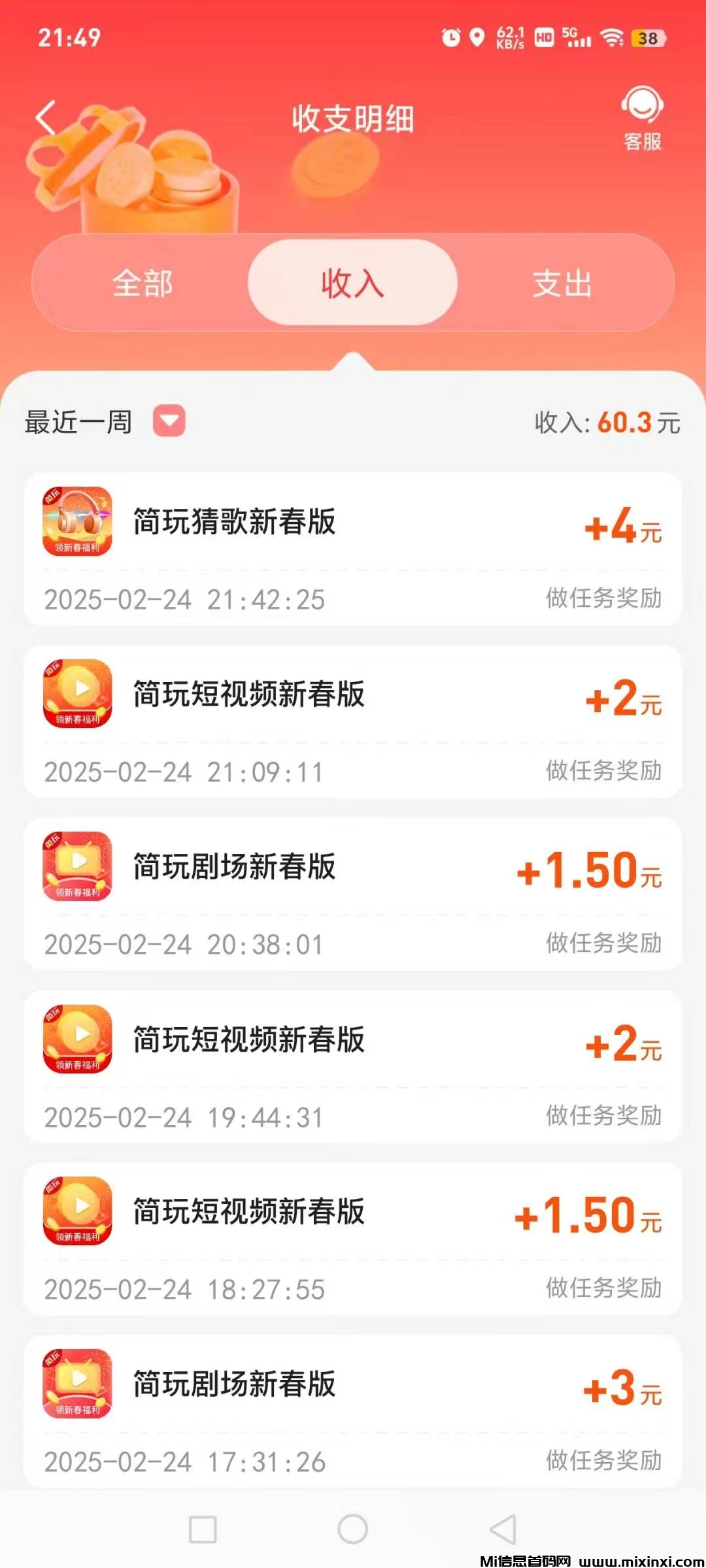
Task: Switch to the 支出 tab
Action: tap(563, 283)
